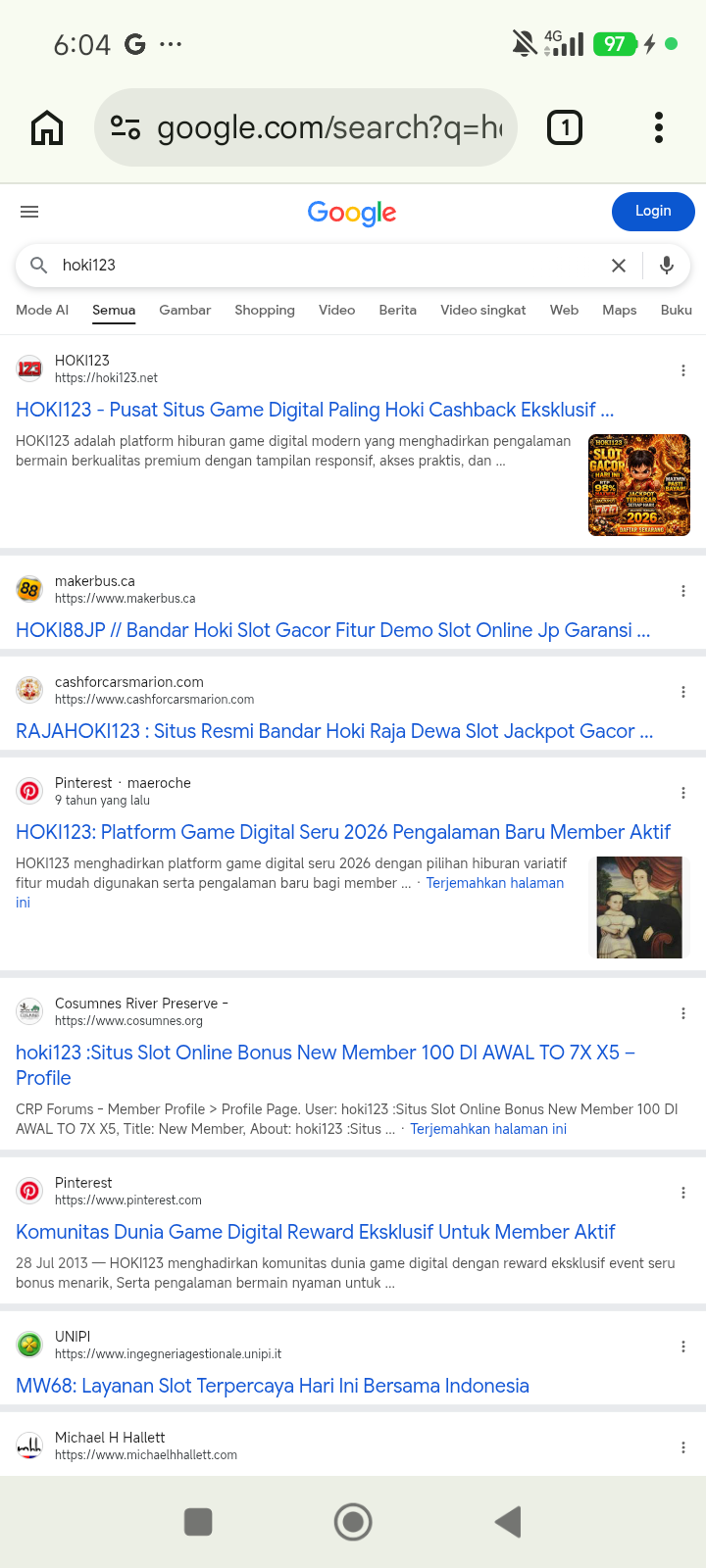Clear the hoki123 search query
The image size is (706, 1568).
[x=619, y=266]
